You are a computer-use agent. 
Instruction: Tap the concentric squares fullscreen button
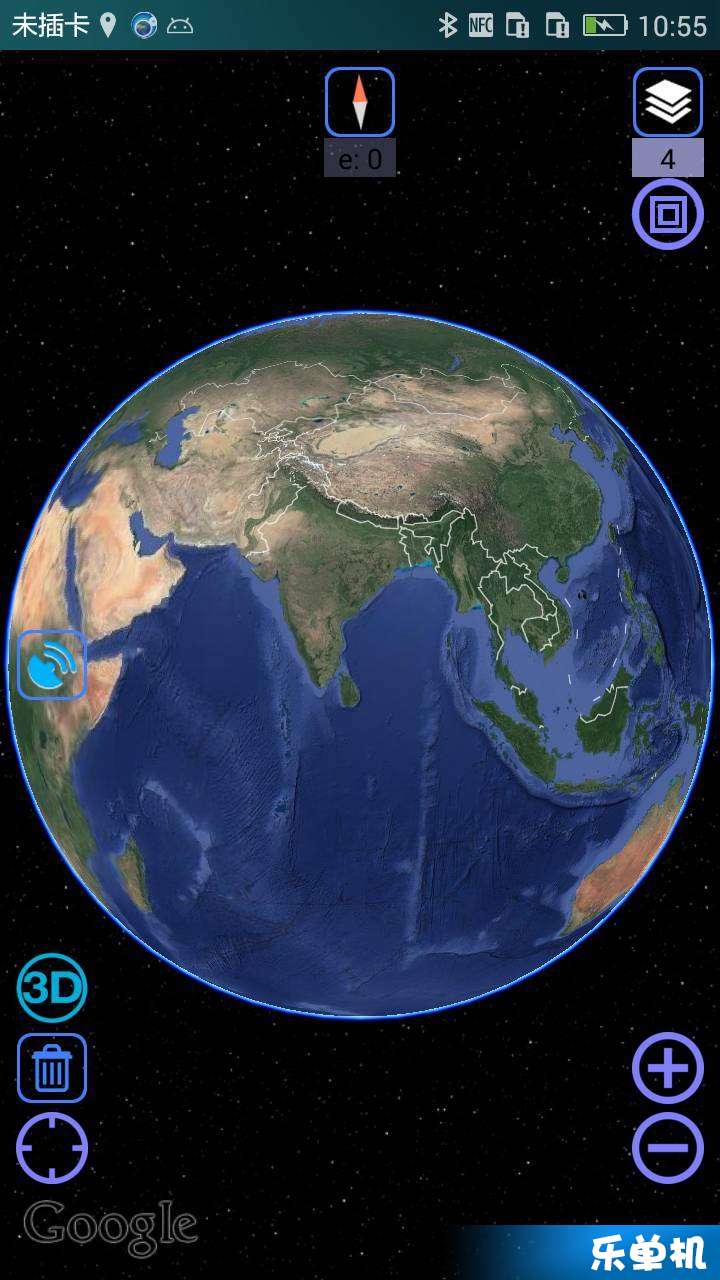[x=668, y=214]
